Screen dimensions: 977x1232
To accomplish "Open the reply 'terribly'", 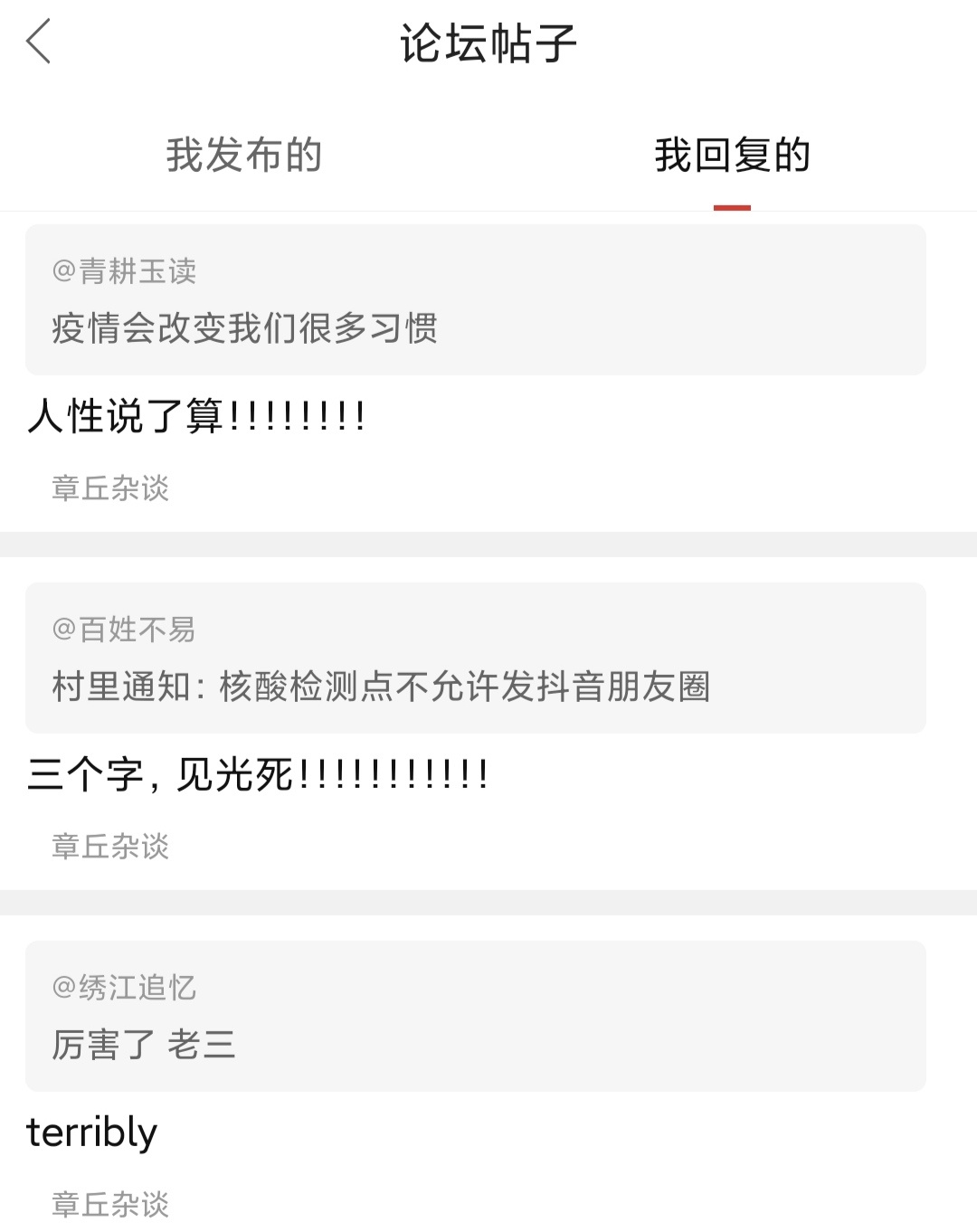I will pos(92,1132).
